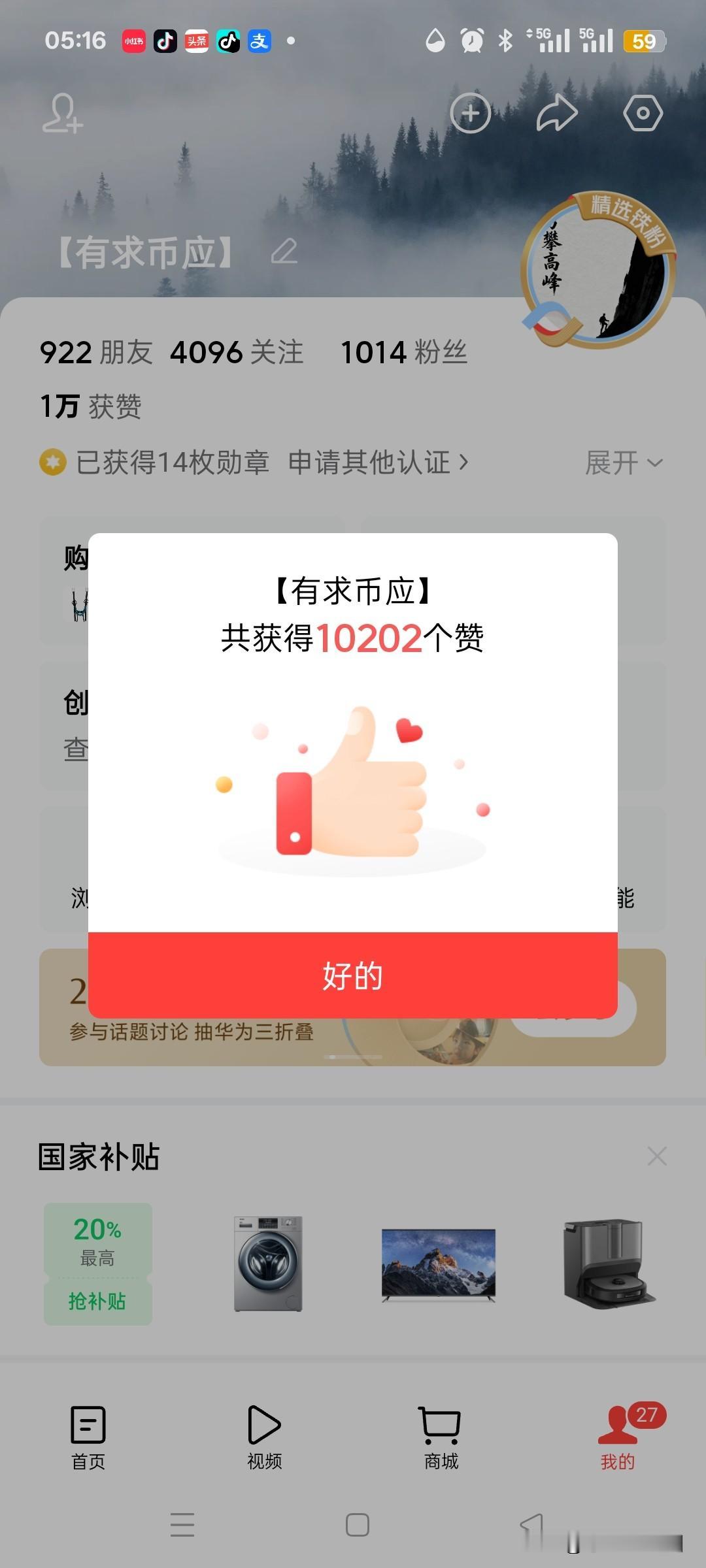
Task: View the 1014 粉丝 followers list
Action: [403, 353]
